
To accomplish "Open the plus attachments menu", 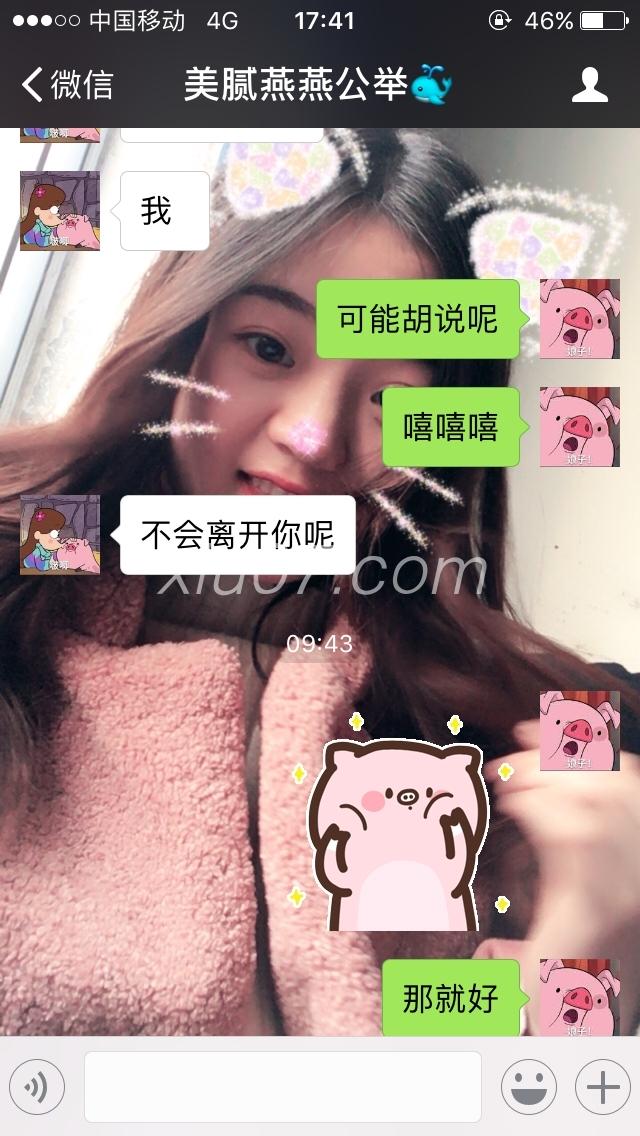I will tap(602, 1086).
